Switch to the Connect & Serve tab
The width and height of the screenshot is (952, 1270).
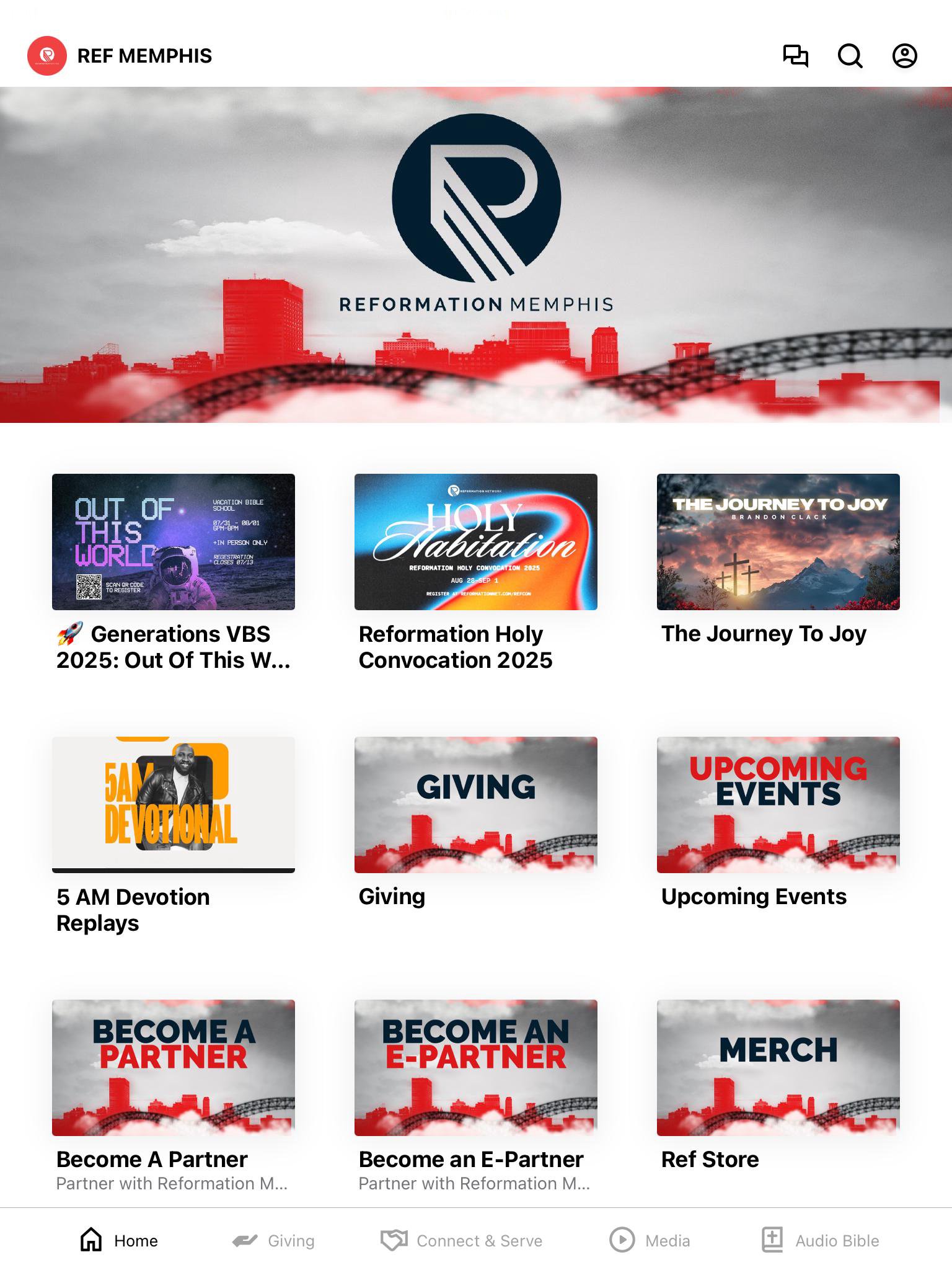coord(462,1240)
